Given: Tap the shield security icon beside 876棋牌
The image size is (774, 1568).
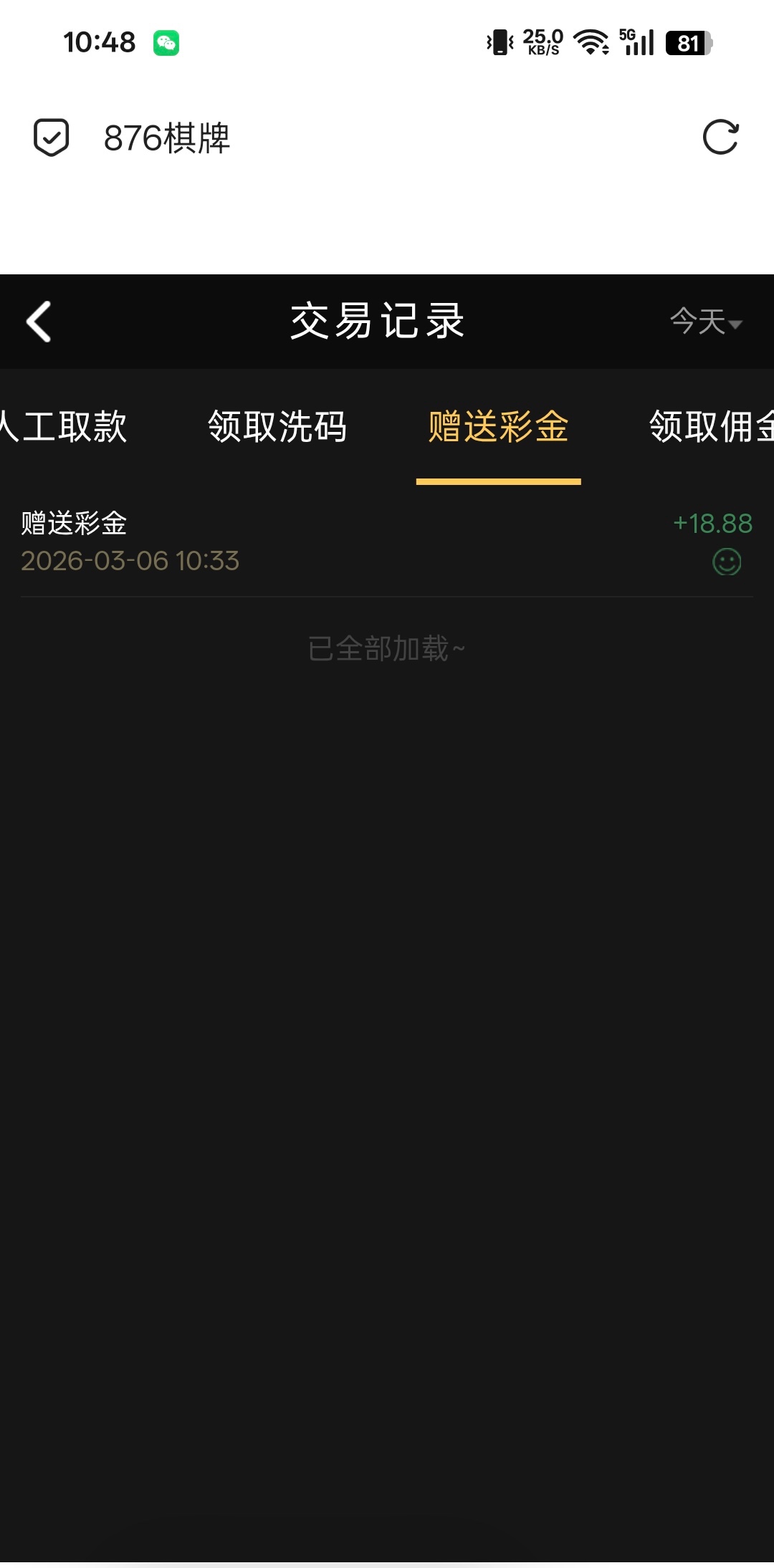Looking at the screenshot, I should (52, 137).
